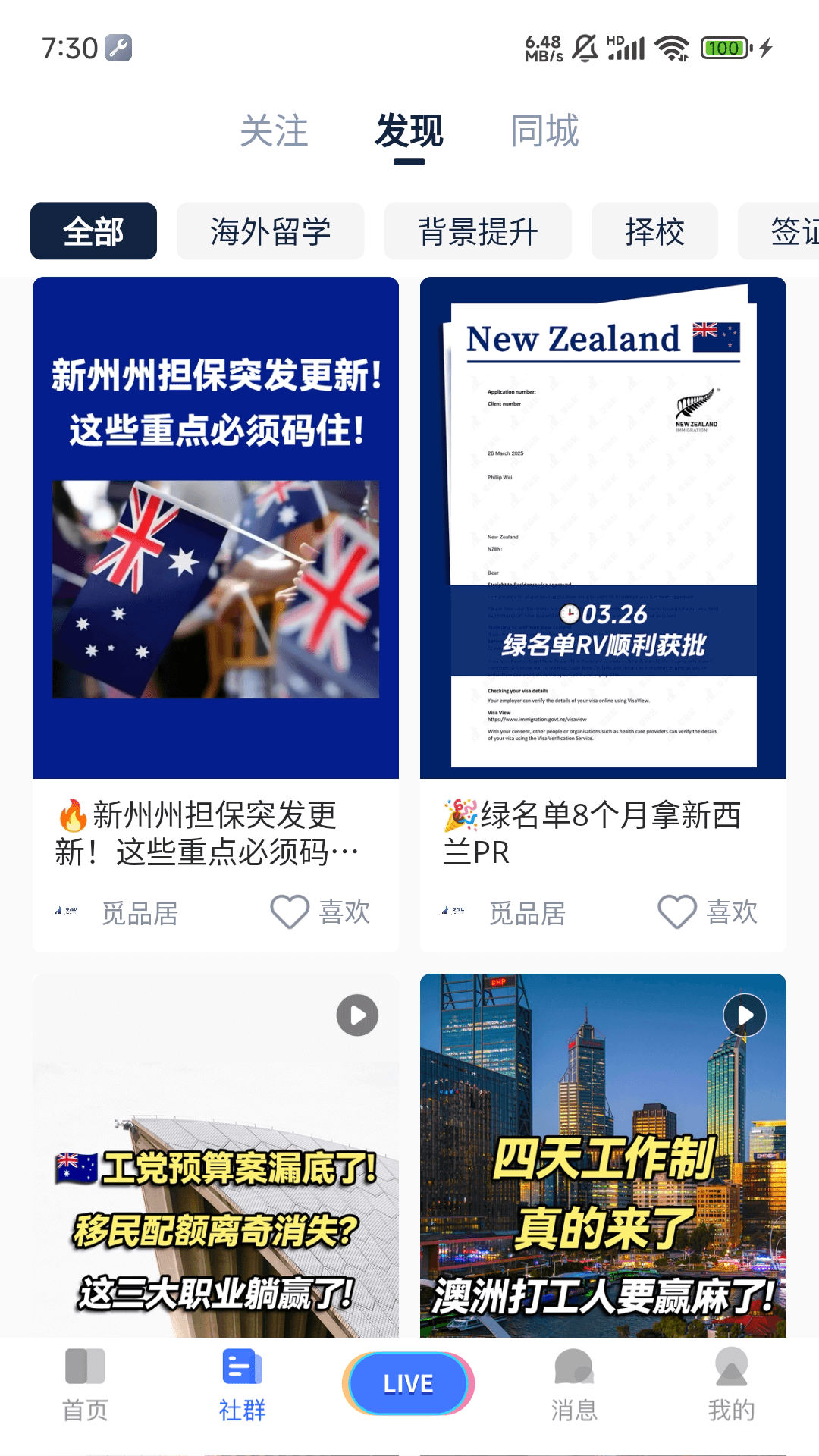Tap the 觅品居 author avatar on the first post
Viewport: 819px width, 1456px height.
click(x=69, y=912)
